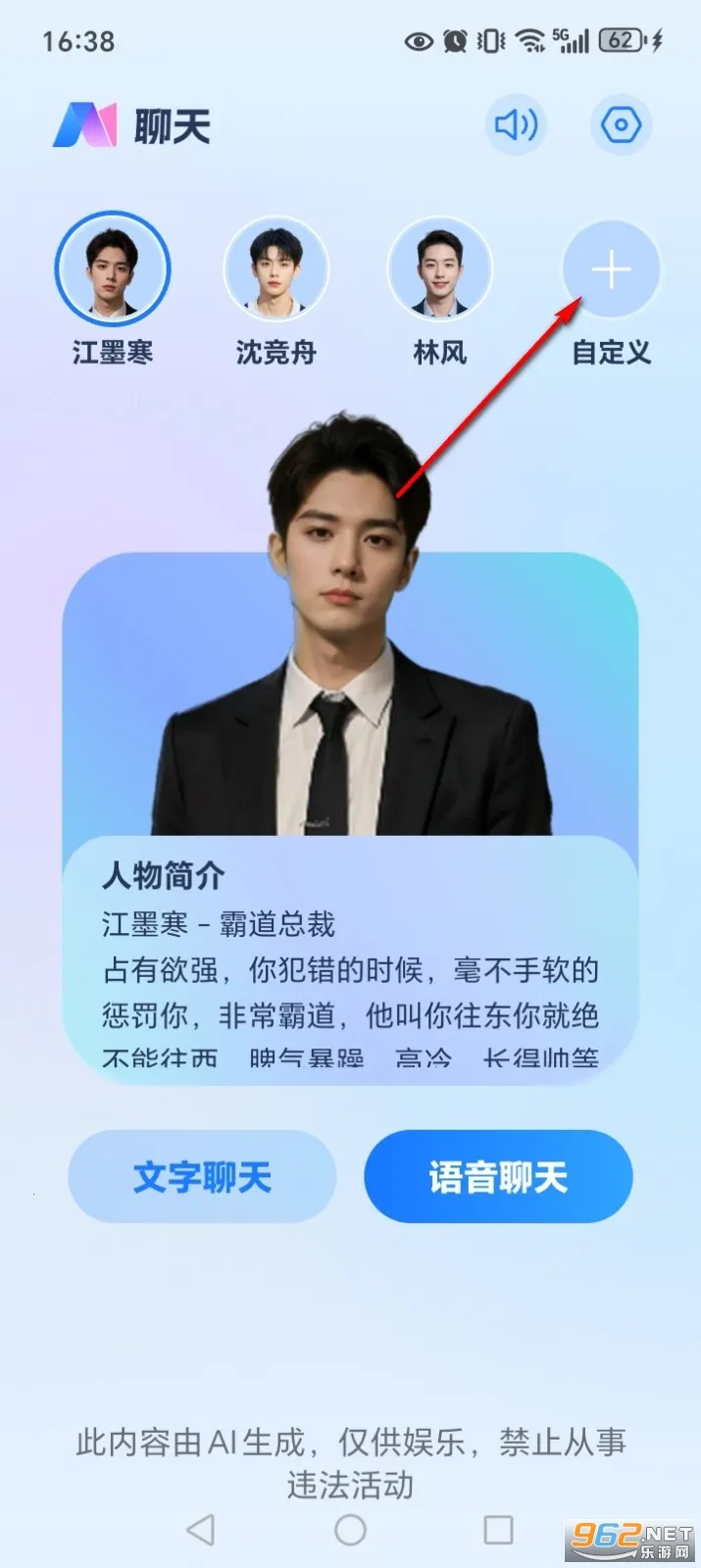This screenshot has width=701, height=1568.
Task: Go back using system back button
Action: coord(201,1530)
